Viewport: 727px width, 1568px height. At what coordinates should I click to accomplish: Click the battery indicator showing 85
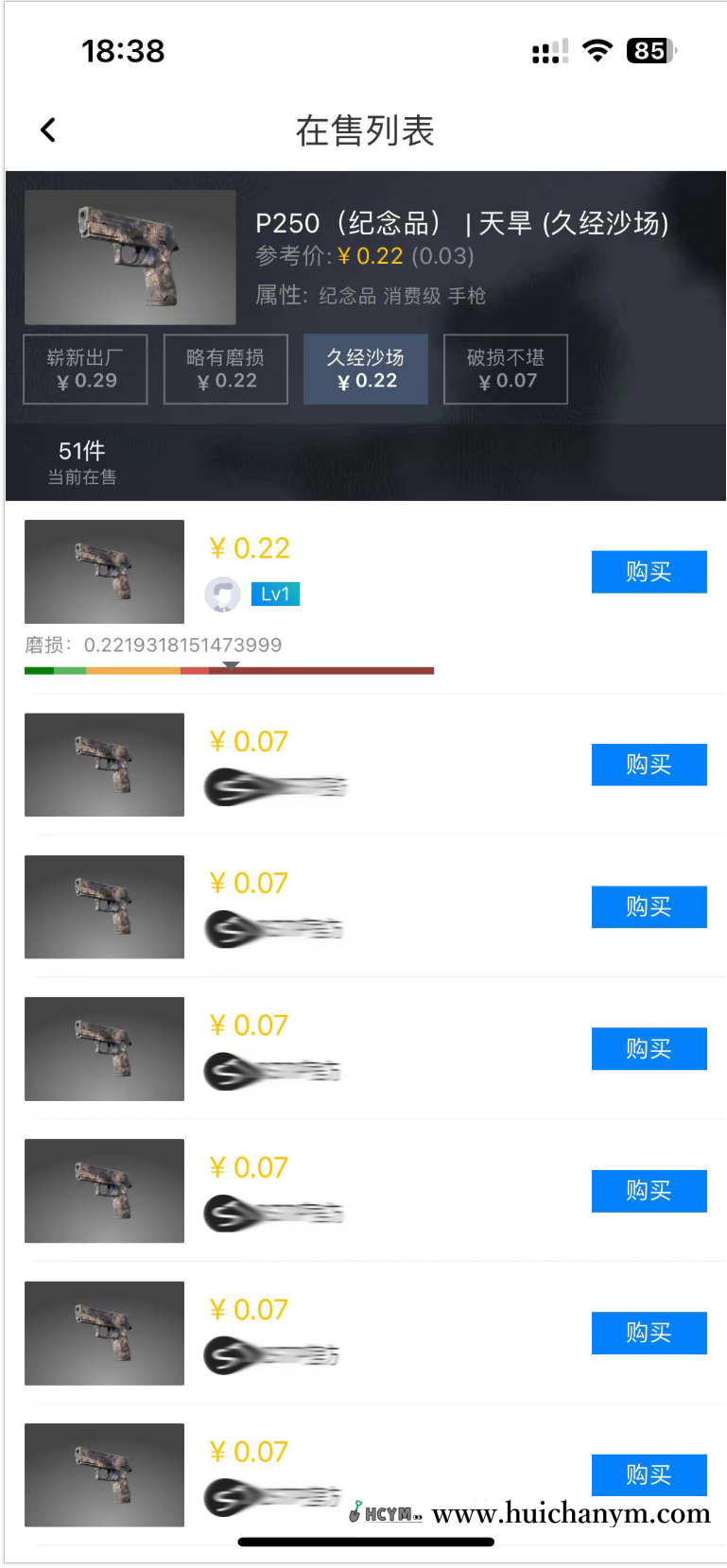[650, 51]
